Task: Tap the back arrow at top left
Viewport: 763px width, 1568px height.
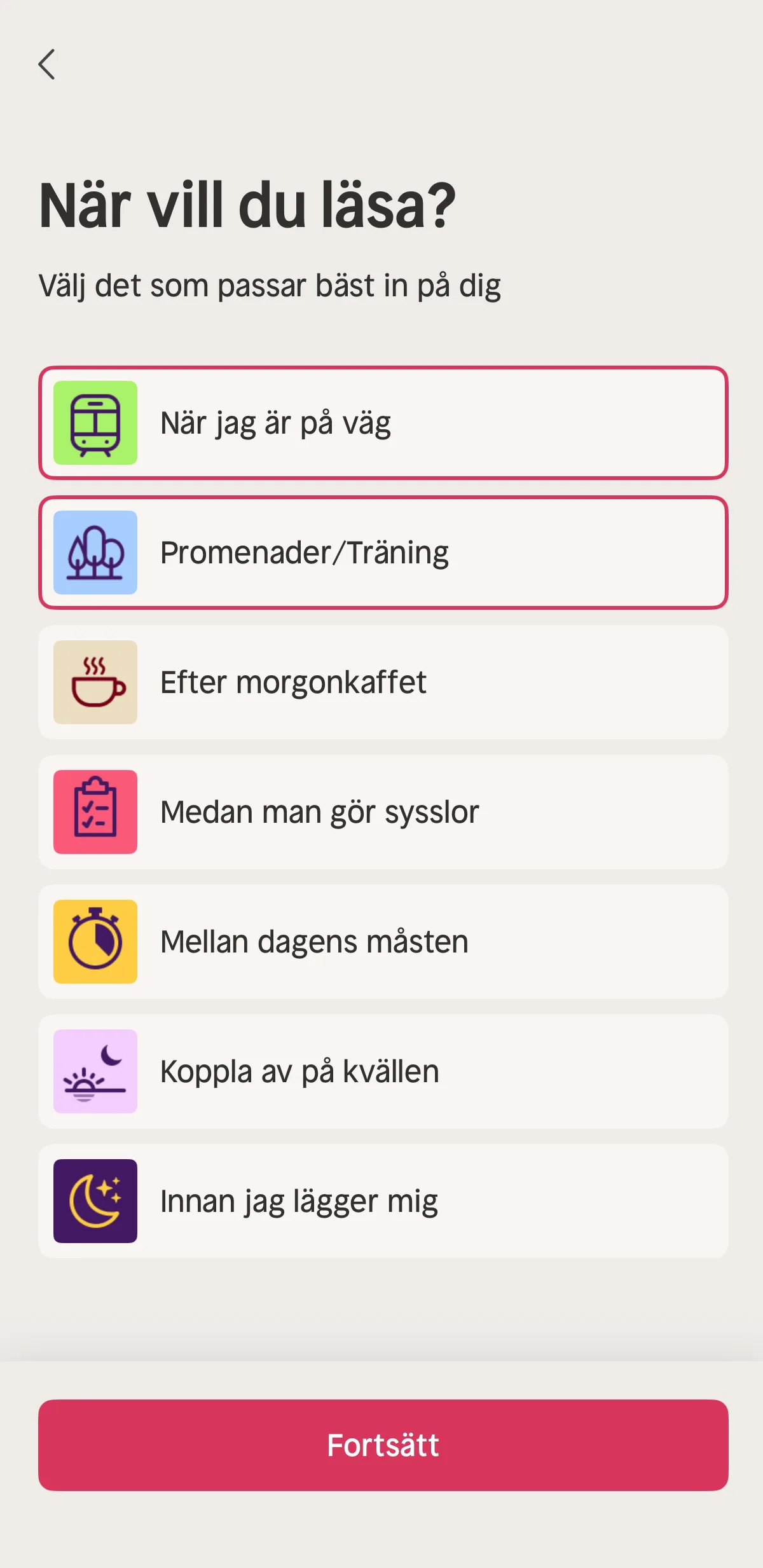Action: [x=46, y=64]
